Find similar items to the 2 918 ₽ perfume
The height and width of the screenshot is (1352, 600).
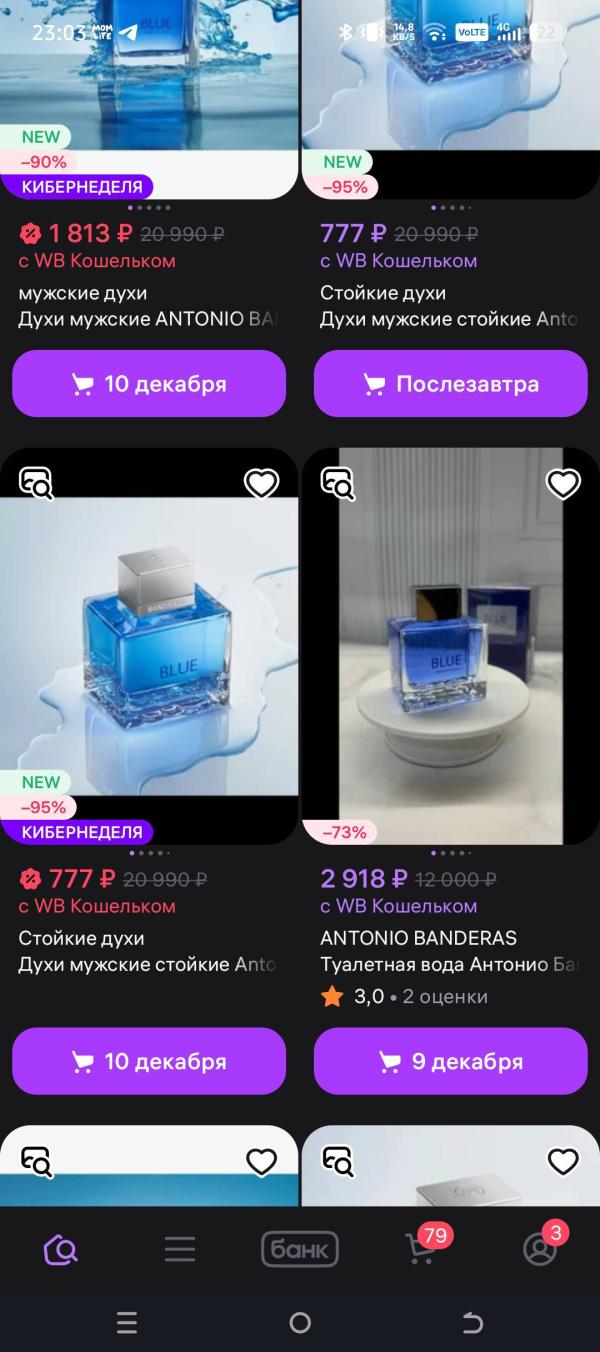point(337,484)
